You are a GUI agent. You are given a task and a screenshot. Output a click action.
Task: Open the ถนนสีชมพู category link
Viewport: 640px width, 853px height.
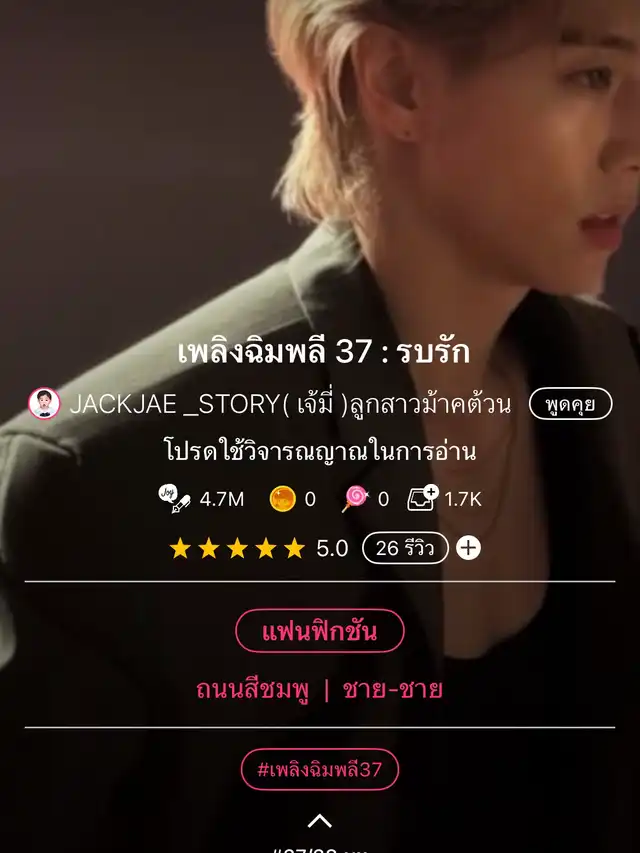[253, 689]
